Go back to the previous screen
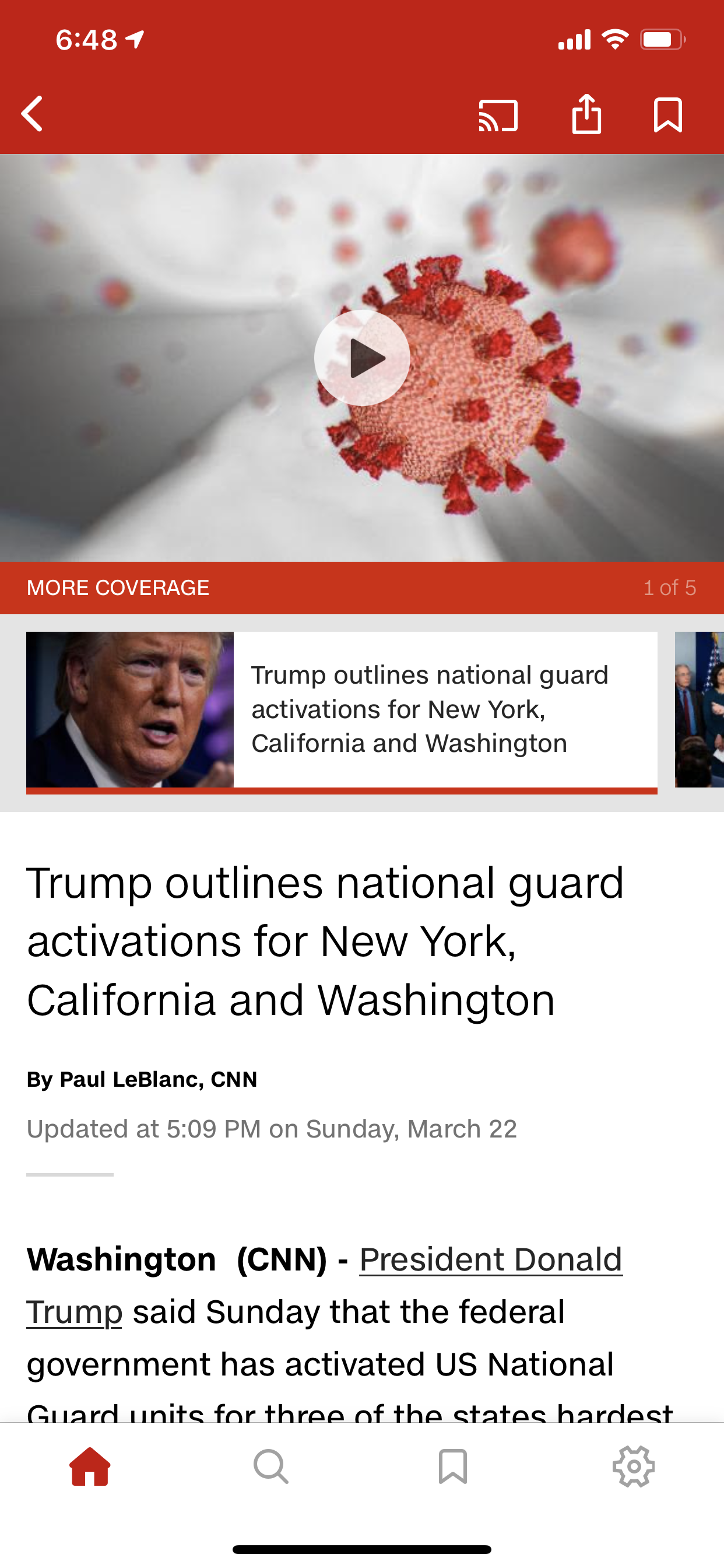Image resolution: width=724 pixels, height=1568 pixels. pos(33,114)
